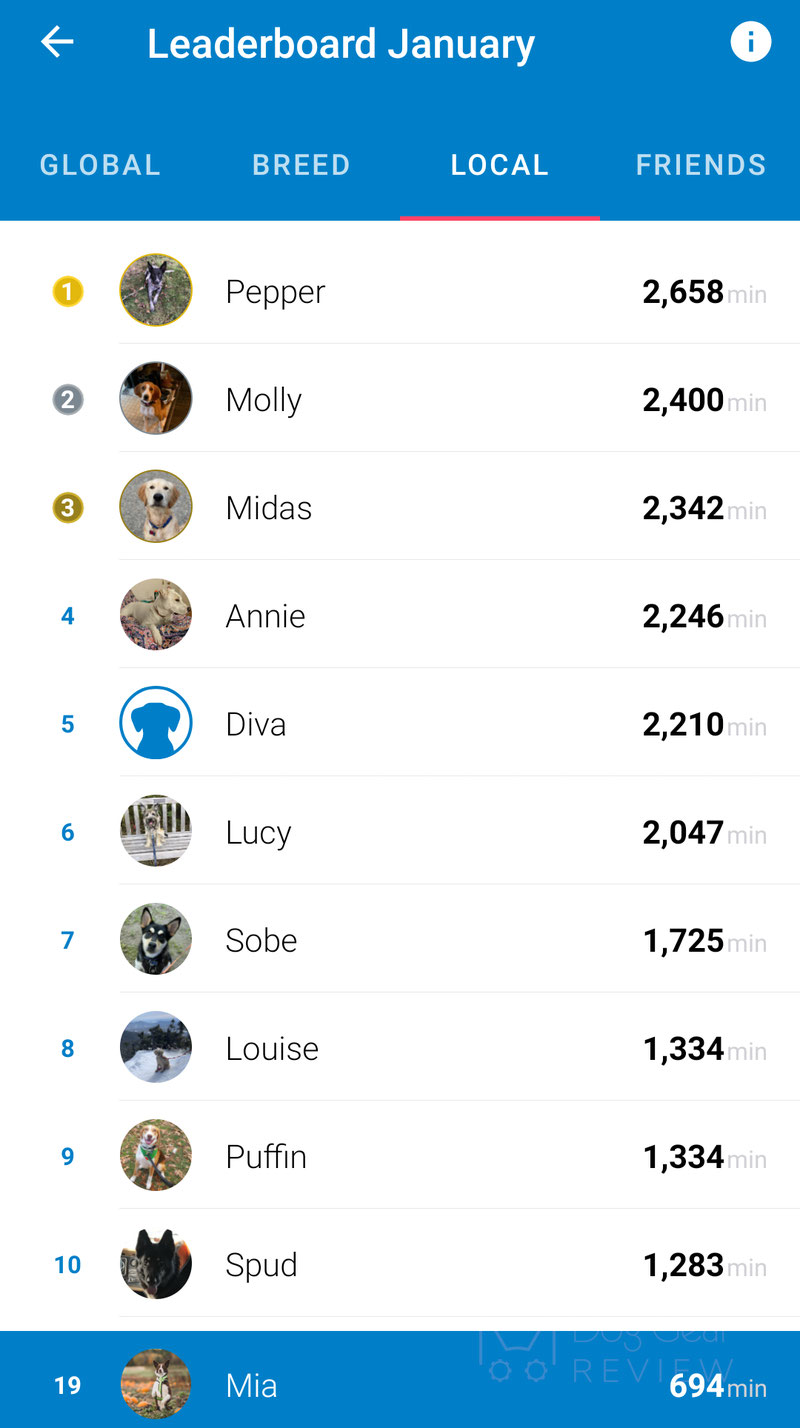The image size is (800, 1428).
Task: Open Louise's leaderboard entry
Action: (400, 1047)
